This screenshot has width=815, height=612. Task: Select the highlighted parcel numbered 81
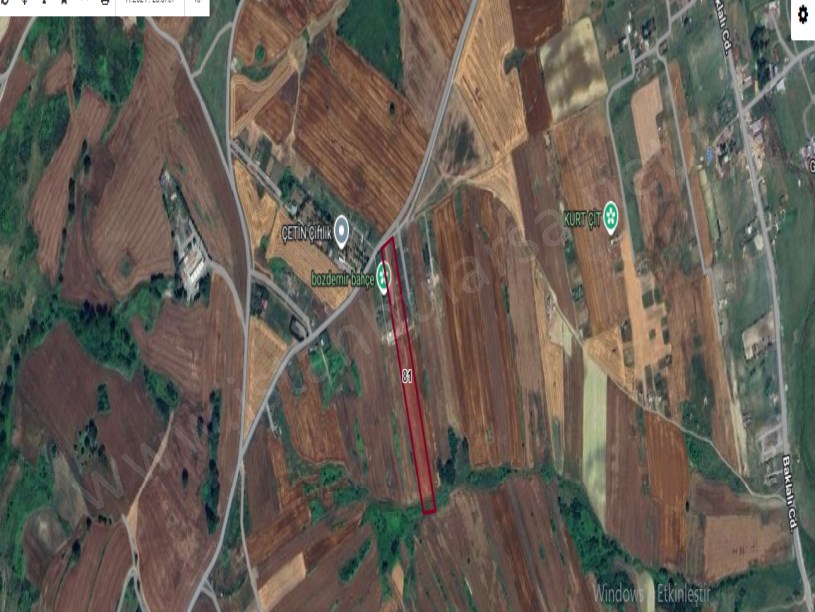[x=408, y=376]
